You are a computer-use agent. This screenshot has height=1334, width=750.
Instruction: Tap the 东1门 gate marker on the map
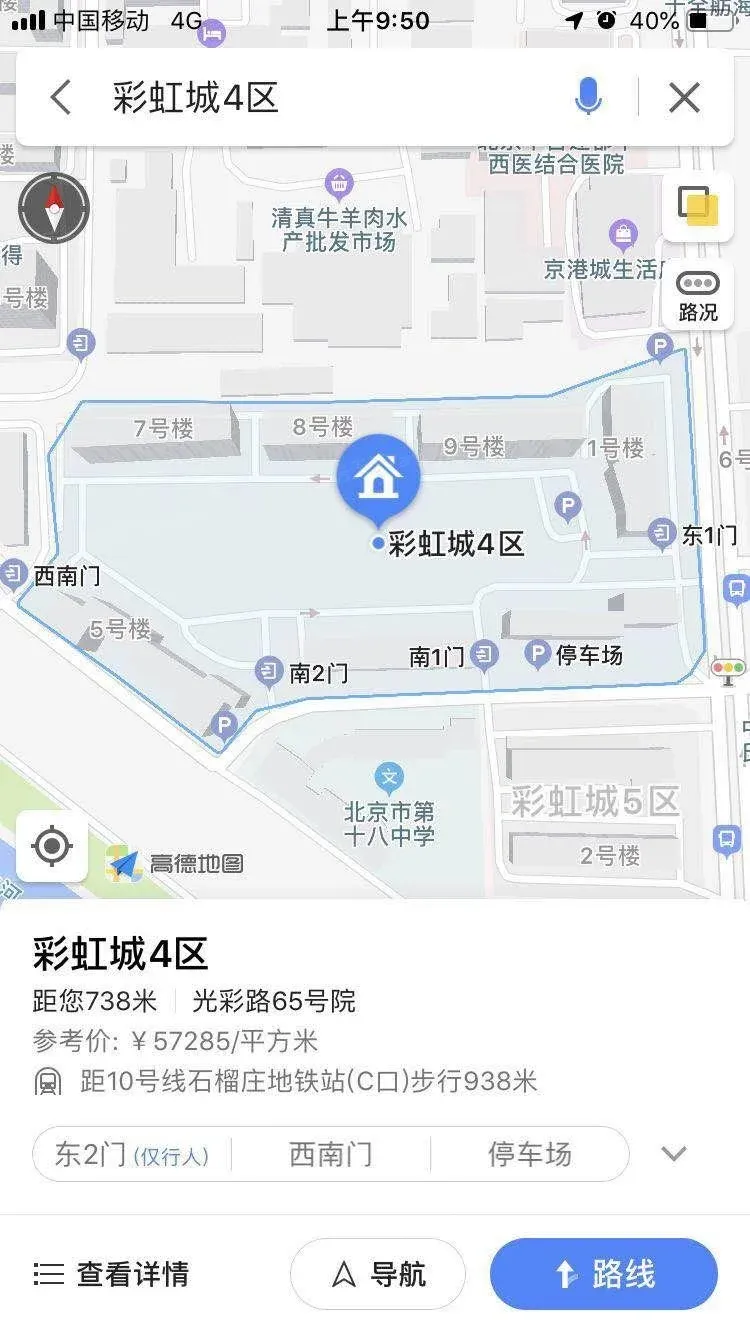click(661, 534)
